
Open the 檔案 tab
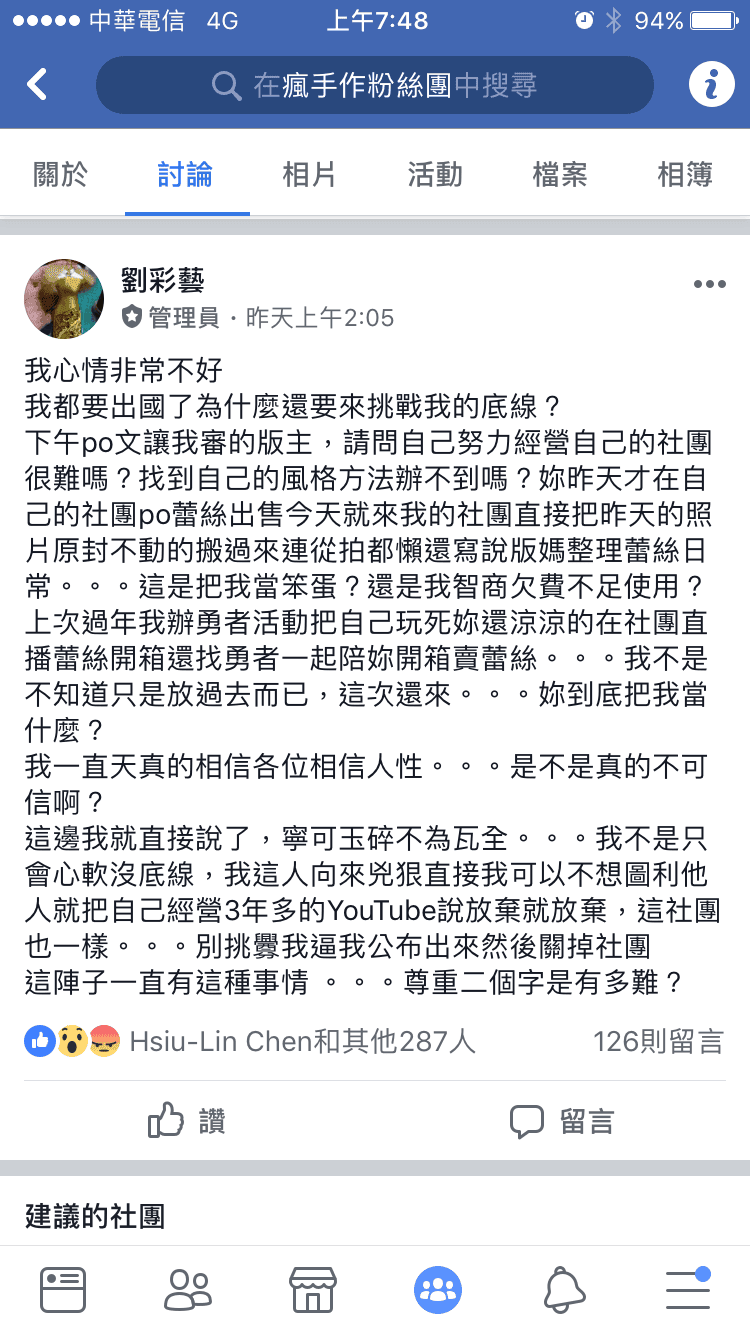coord(560,175)
